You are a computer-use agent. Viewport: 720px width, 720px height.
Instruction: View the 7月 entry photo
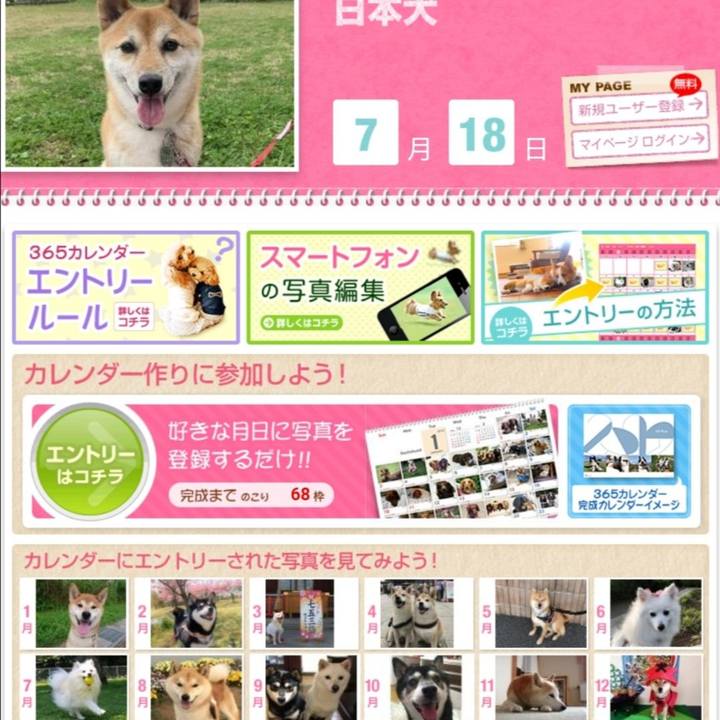click(x=81, y=689)
